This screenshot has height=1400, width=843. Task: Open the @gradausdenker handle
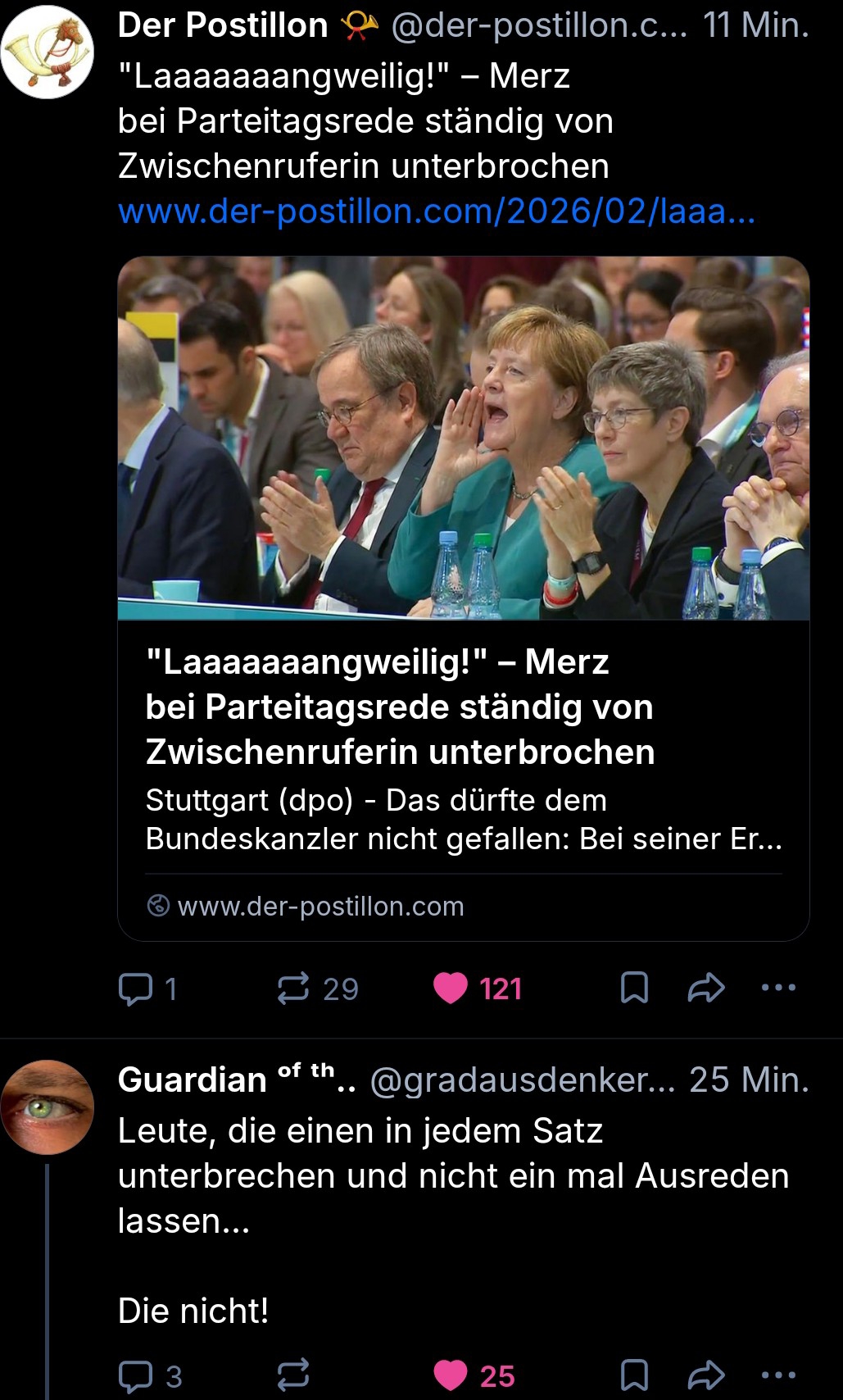tap(522, 1080)
